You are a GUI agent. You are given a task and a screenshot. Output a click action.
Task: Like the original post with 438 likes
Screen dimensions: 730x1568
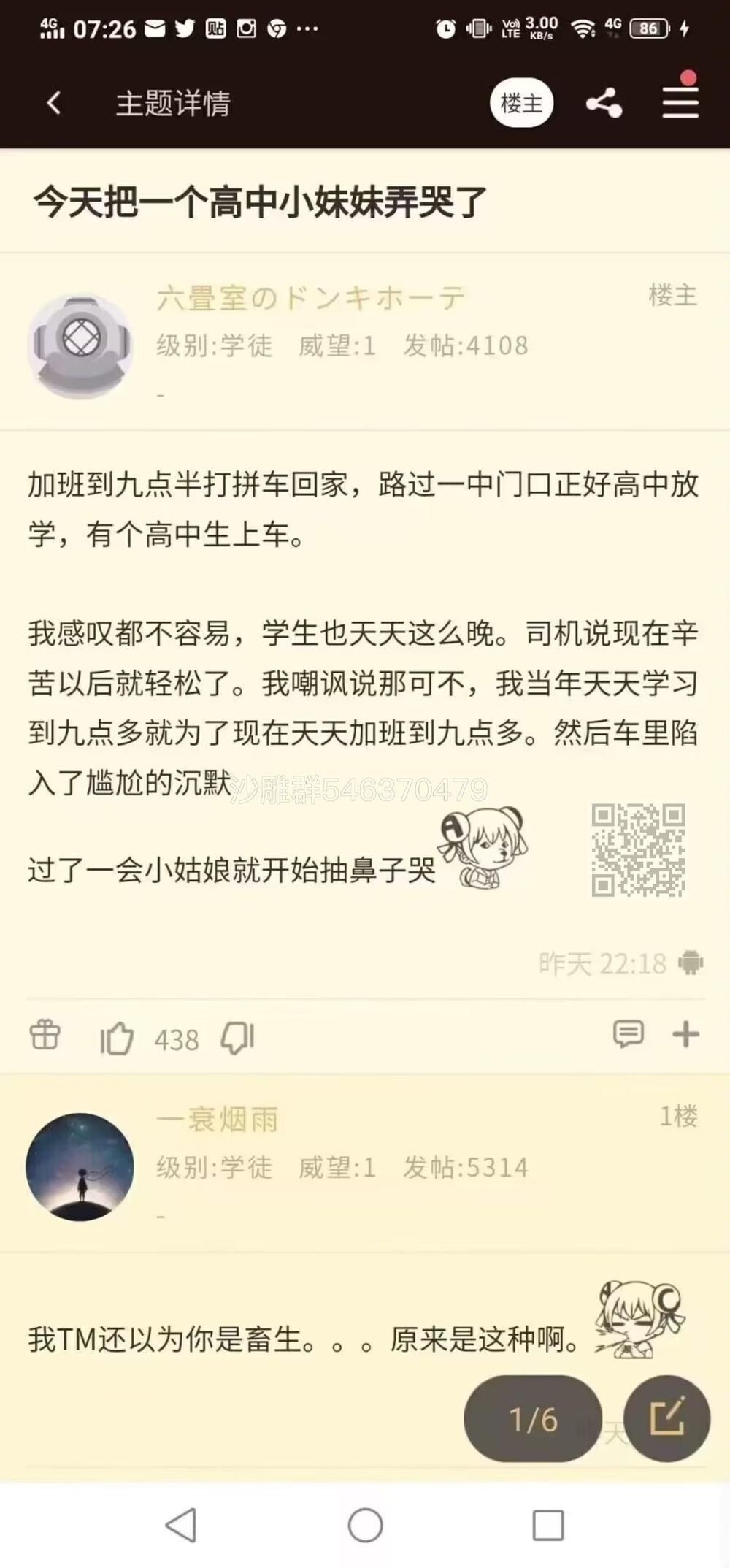(x=117, y=1038)
